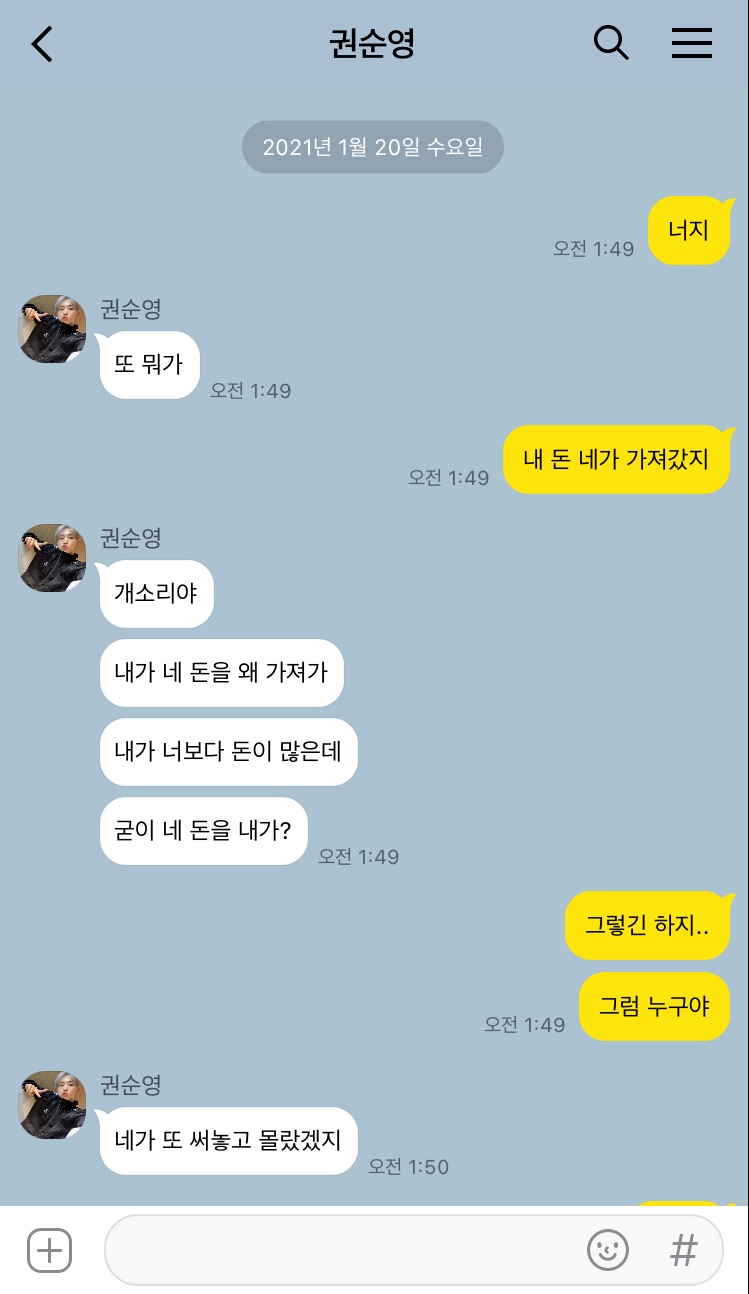Select the bubble 내 돈 네가 가져갔지
Viewport: 749px width, 1294px height.
coord(617,459)
